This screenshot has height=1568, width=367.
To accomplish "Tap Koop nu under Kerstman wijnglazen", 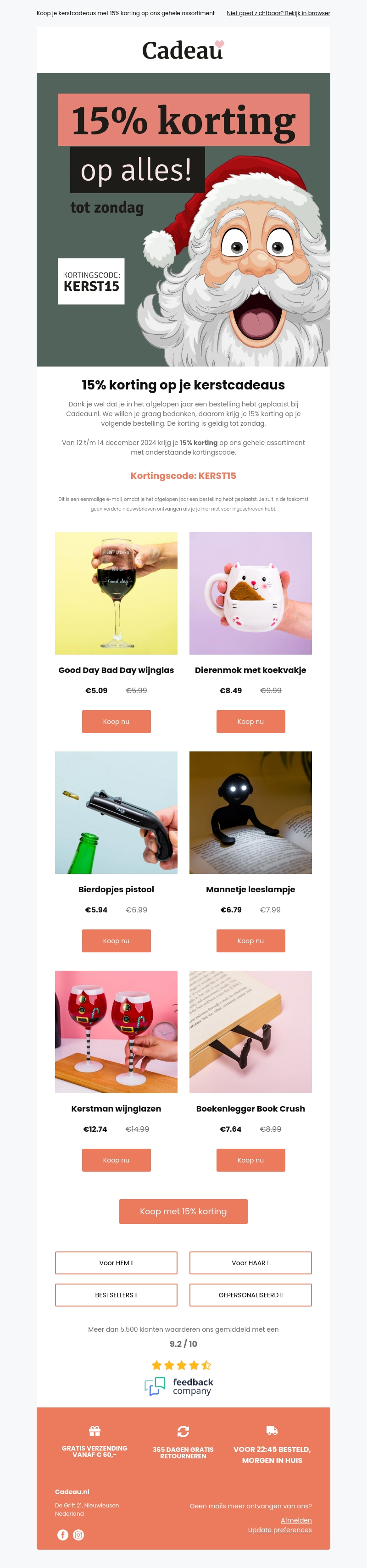I will click(x=116, y=1160).
